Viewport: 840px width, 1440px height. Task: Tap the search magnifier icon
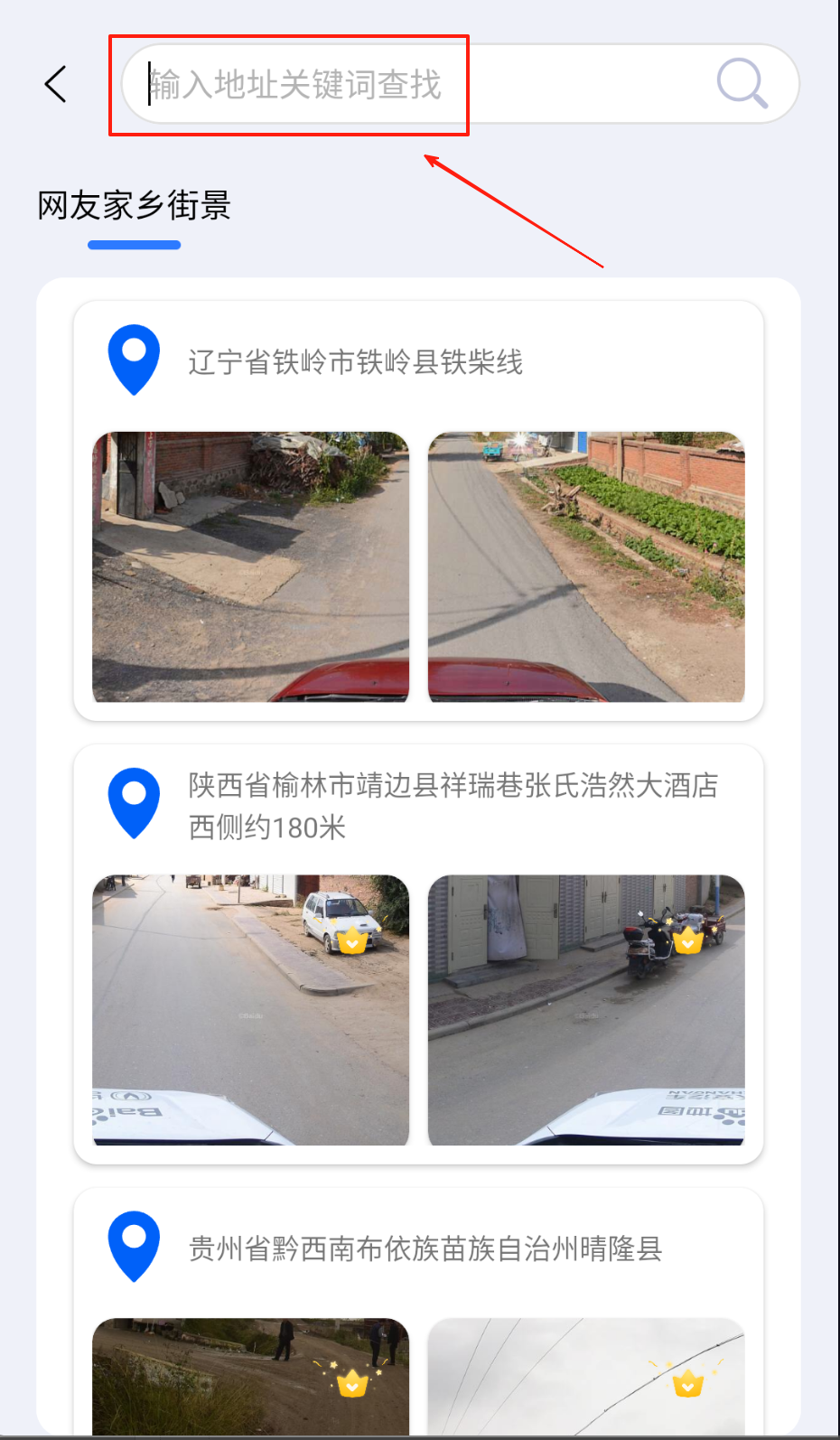[741, 83]
